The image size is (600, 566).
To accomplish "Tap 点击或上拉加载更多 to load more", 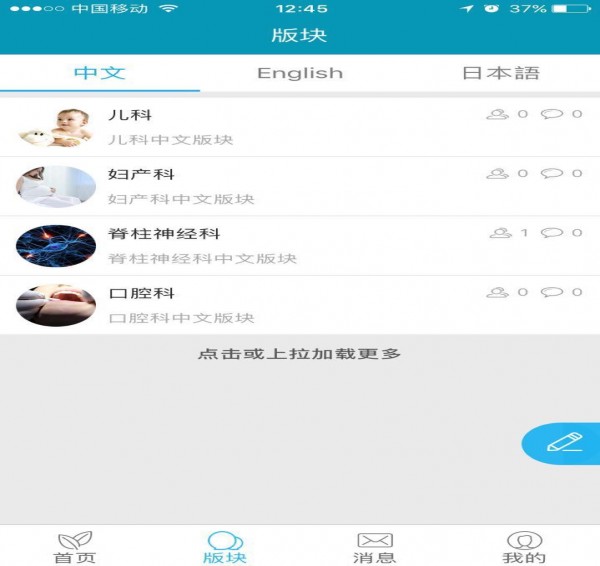I will coord(300,353).
